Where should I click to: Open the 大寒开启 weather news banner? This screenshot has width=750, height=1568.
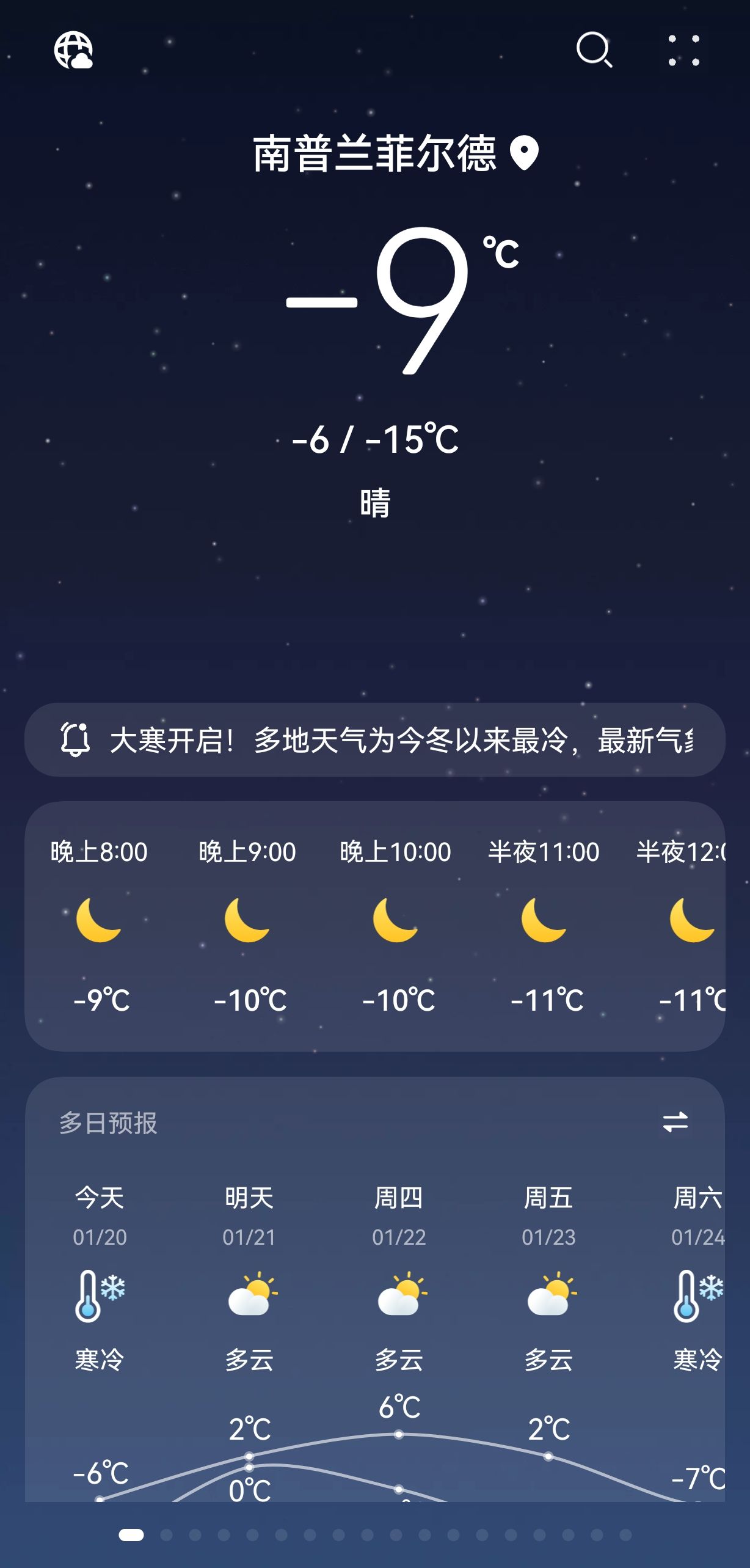pos(375,739)
